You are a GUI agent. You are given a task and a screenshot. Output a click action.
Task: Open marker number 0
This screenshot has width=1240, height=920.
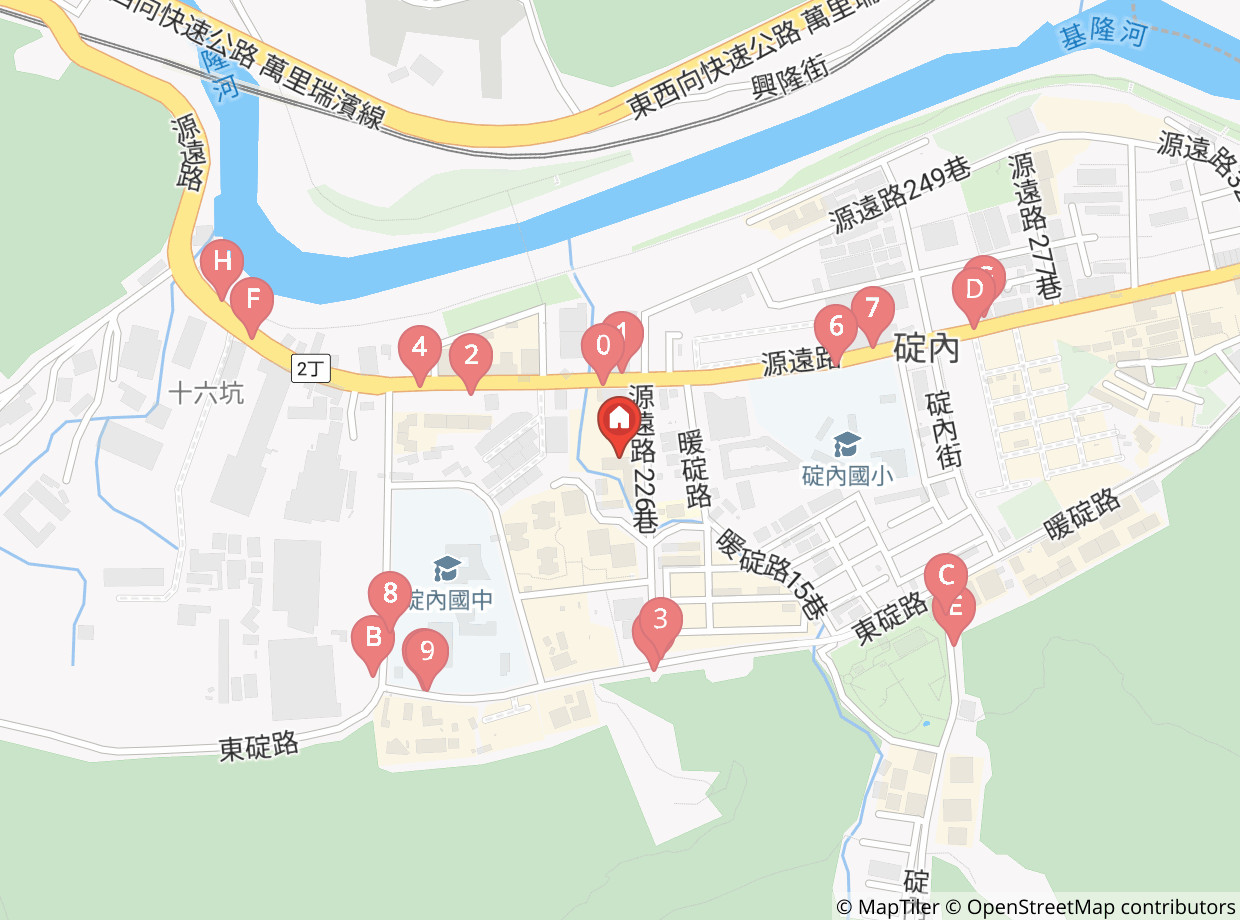603,353
